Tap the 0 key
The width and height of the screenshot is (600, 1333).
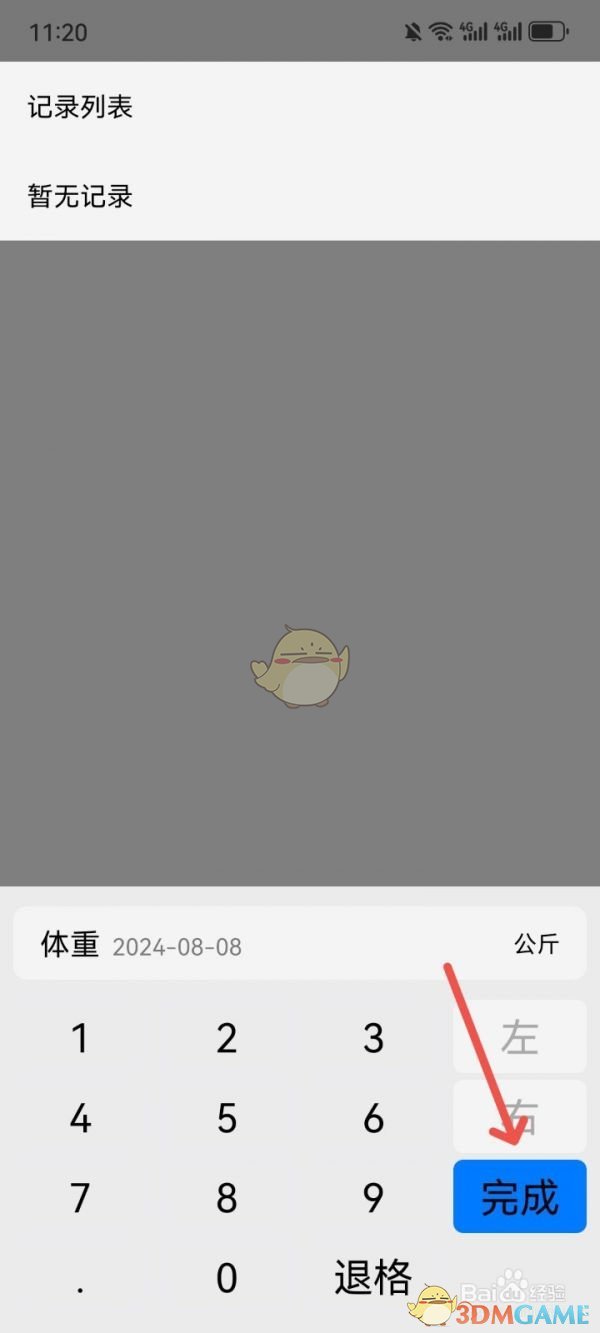(227, 1277)
